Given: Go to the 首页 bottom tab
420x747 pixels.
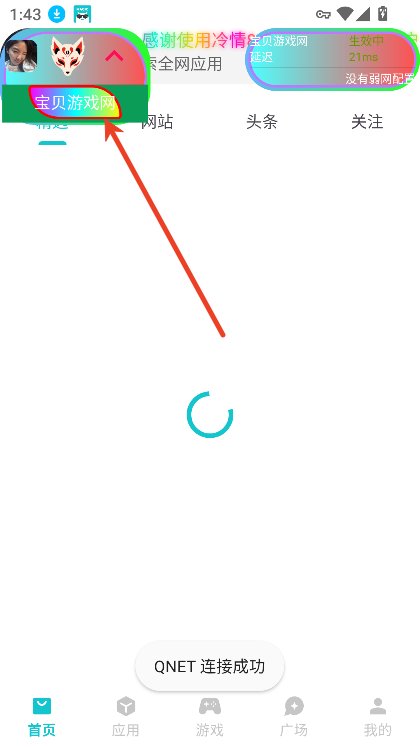Looking at the screenshot, I should click(x=42, y=717).
